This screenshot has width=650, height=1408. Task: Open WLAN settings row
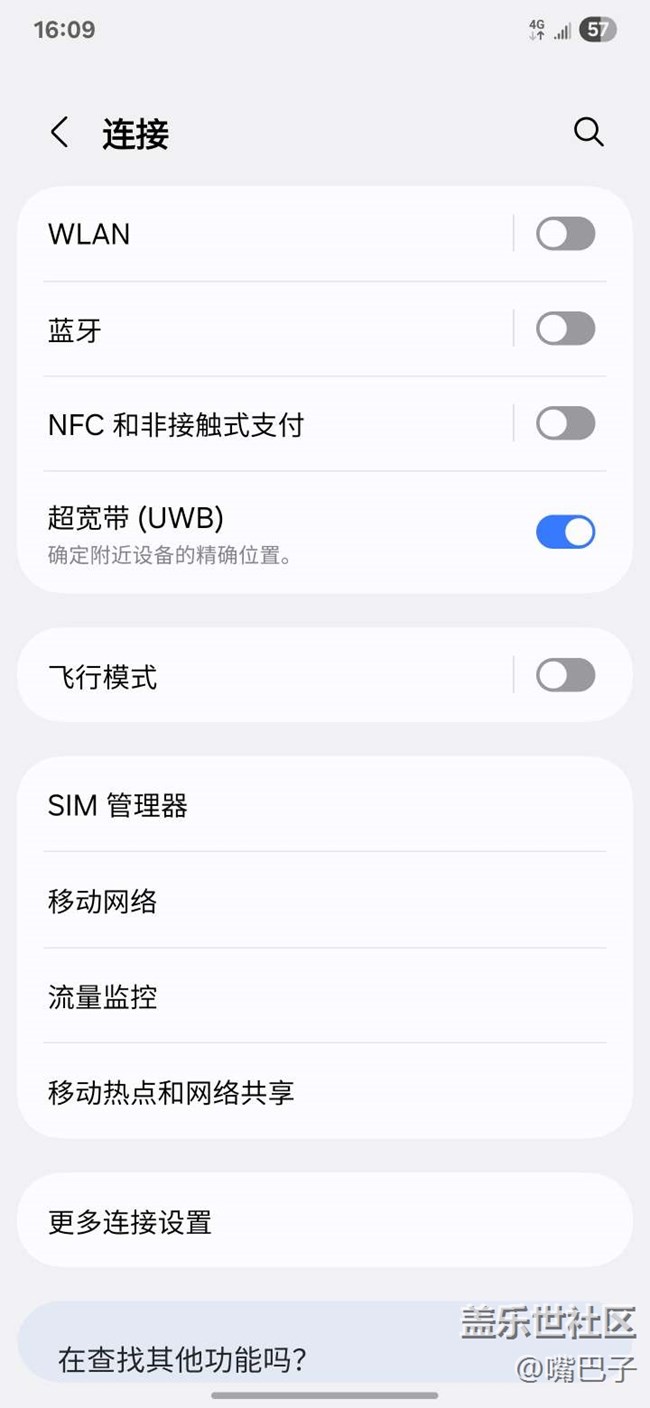pos(265,234)
